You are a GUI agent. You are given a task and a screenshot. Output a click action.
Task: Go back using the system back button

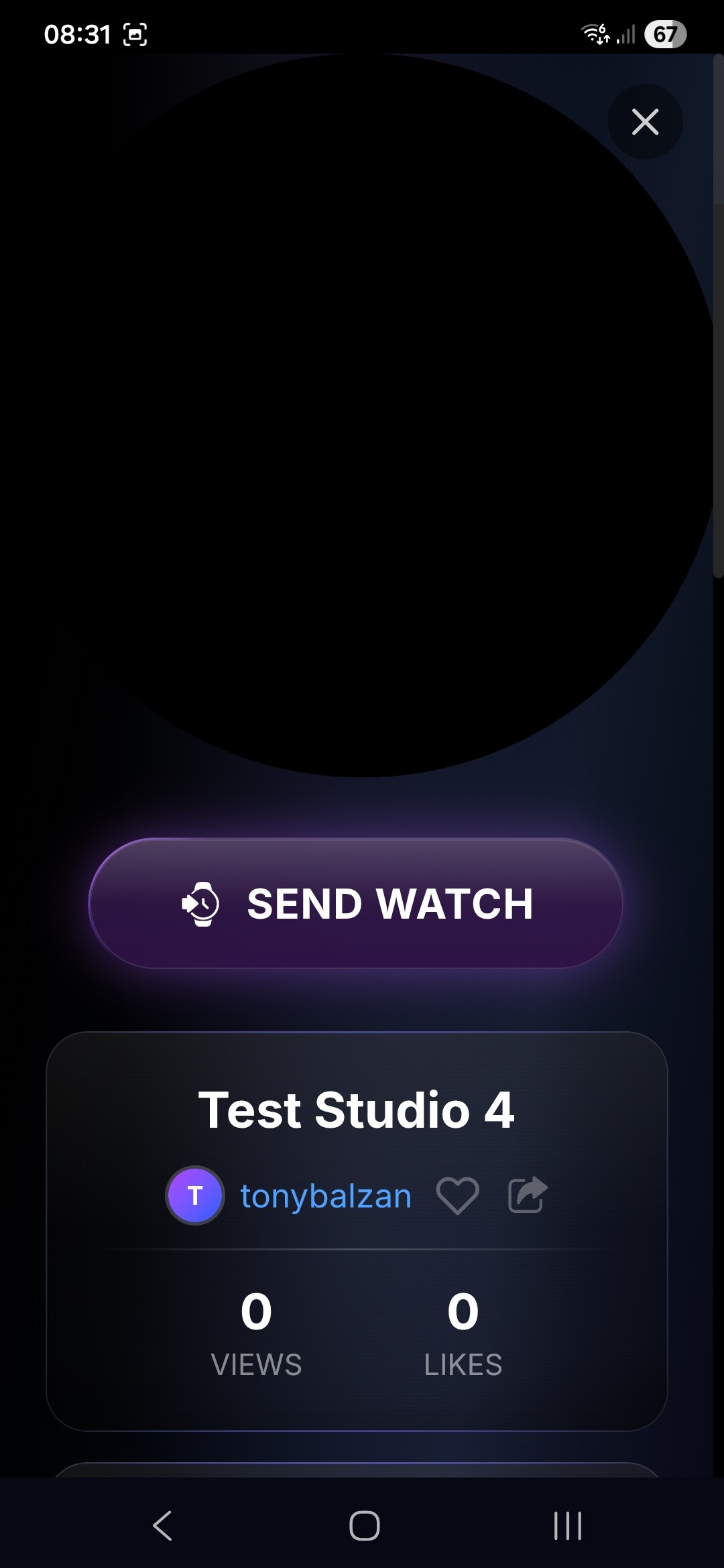pos(162,1526)
